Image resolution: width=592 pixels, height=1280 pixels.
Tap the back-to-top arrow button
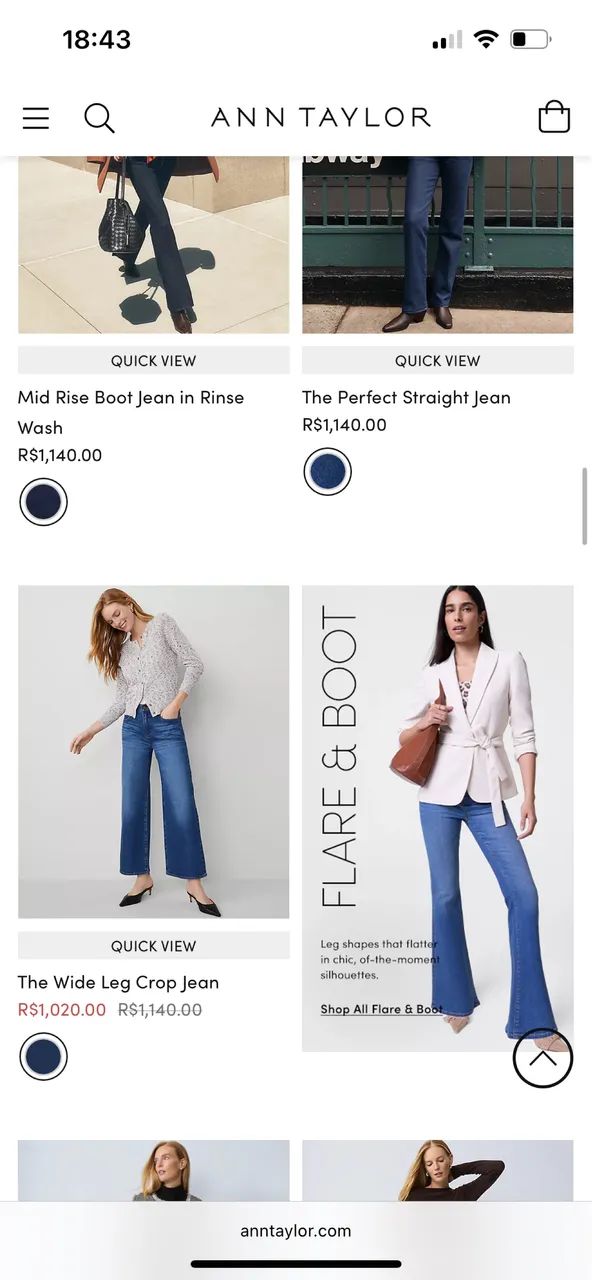(543, 1058)
